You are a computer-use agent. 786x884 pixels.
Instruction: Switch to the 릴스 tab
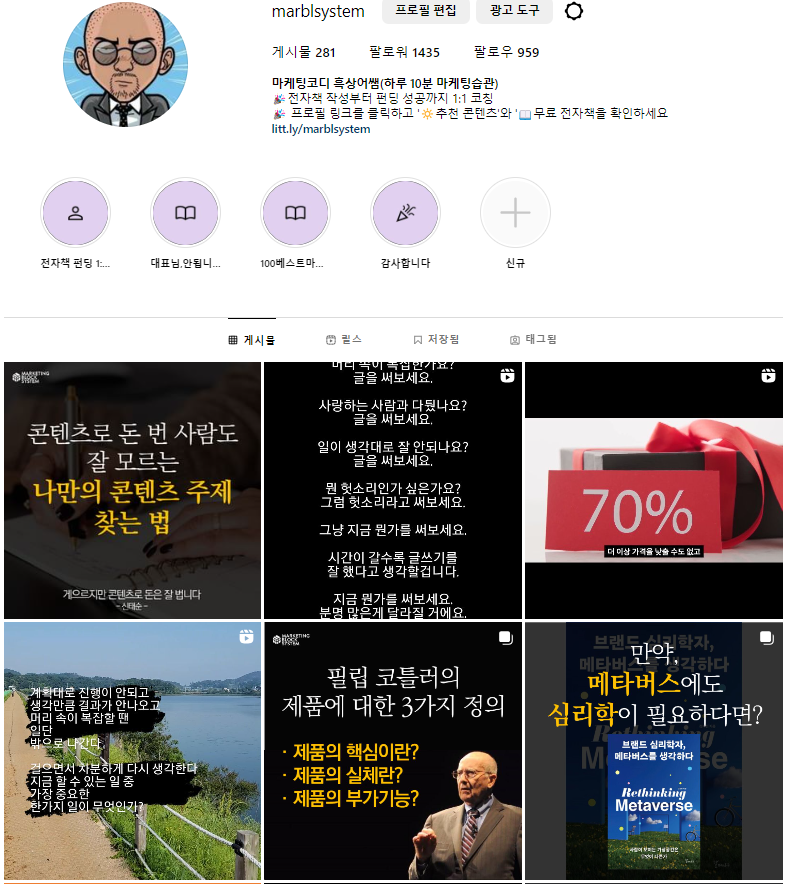click(x=344, y=339)
